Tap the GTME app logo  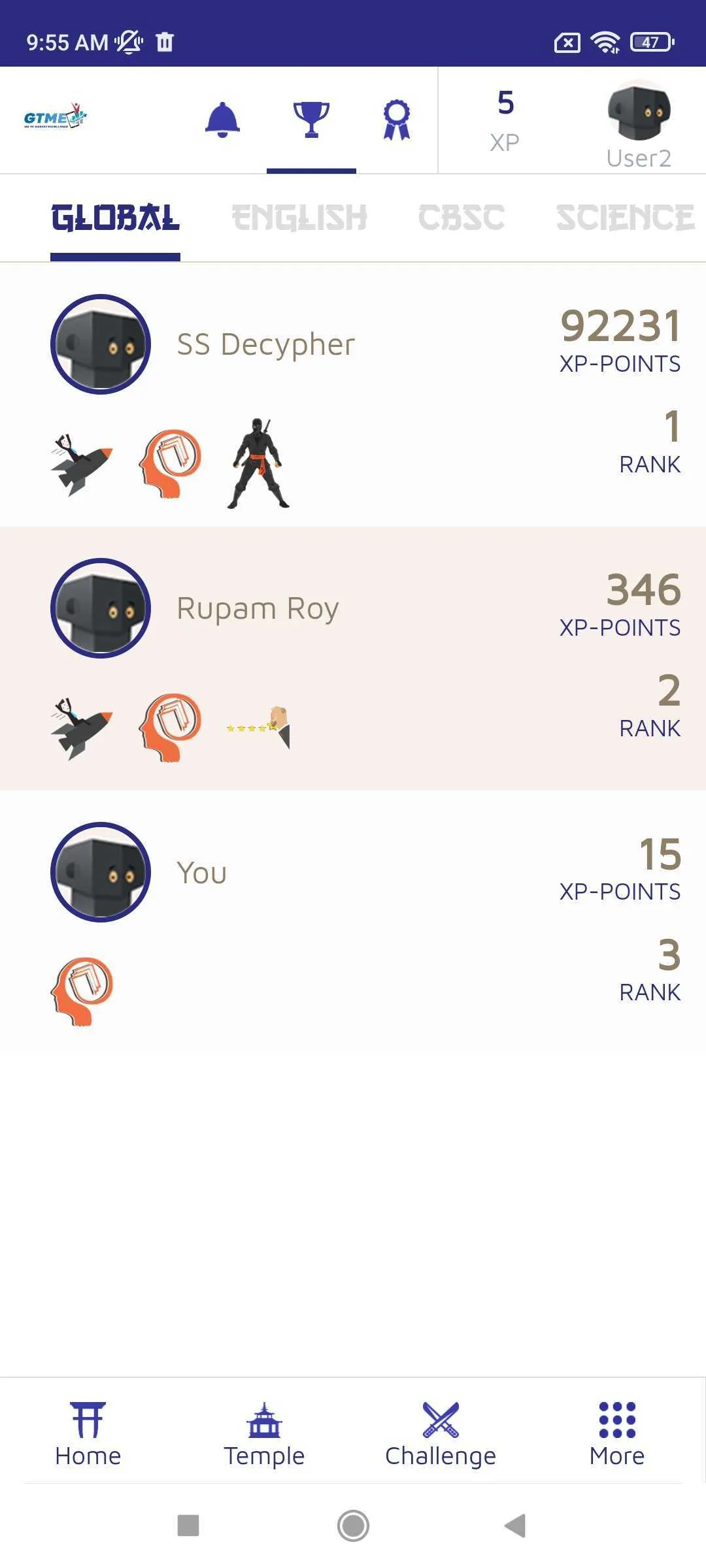(56, 119)
